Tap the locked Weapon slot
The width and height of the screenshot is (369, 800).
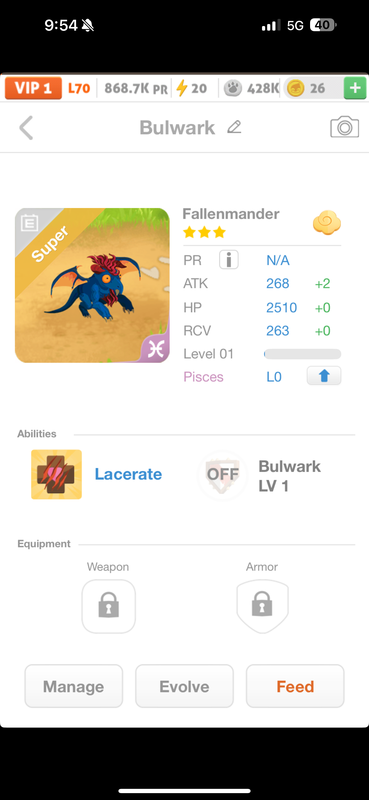point(108,606)
